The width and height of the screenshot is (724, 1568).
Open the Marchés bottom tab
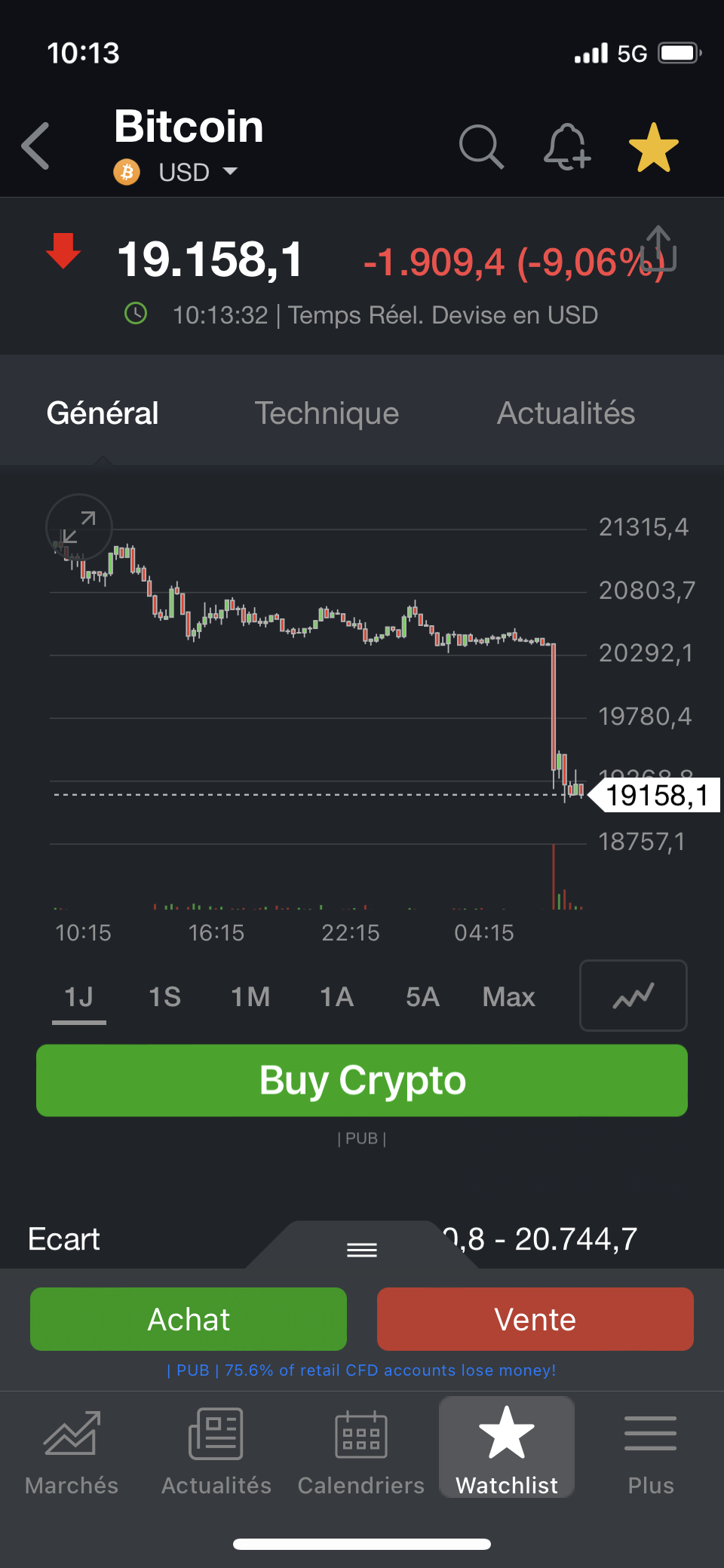coord(72,1452)
